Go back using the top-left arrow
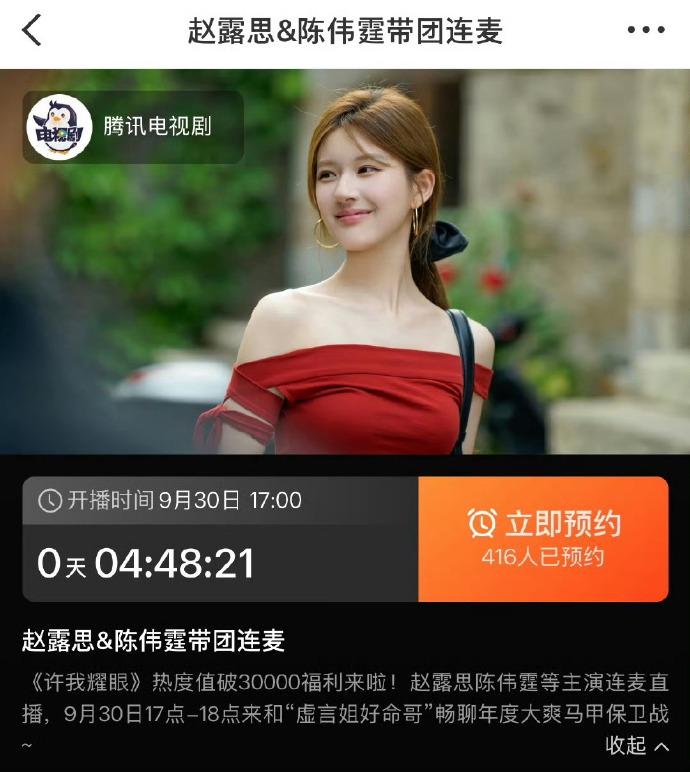 (32, 31)
